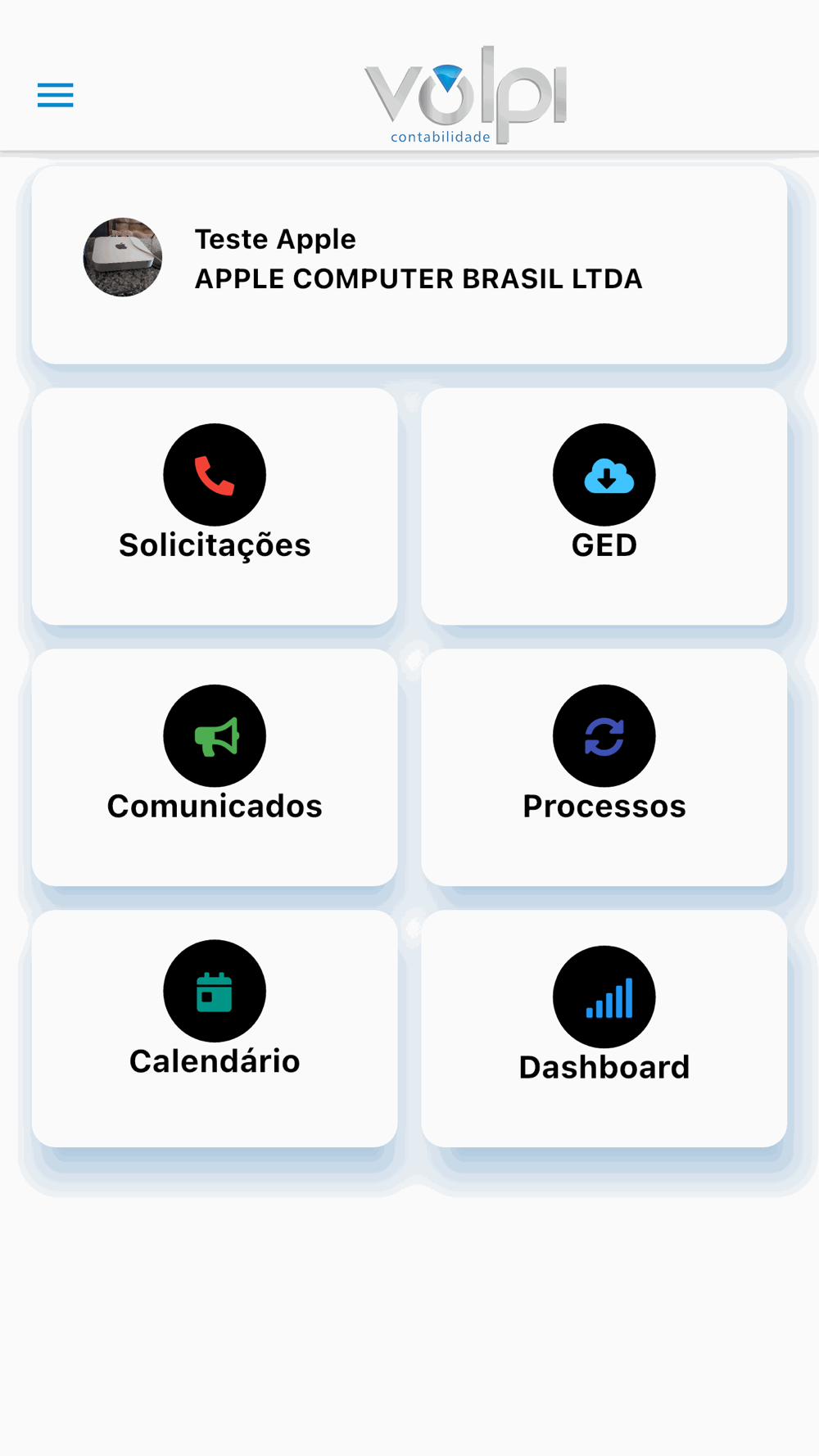Open the hamburger drawer menu
Viewport: 819px width, 1456px height.
(56, 95)
